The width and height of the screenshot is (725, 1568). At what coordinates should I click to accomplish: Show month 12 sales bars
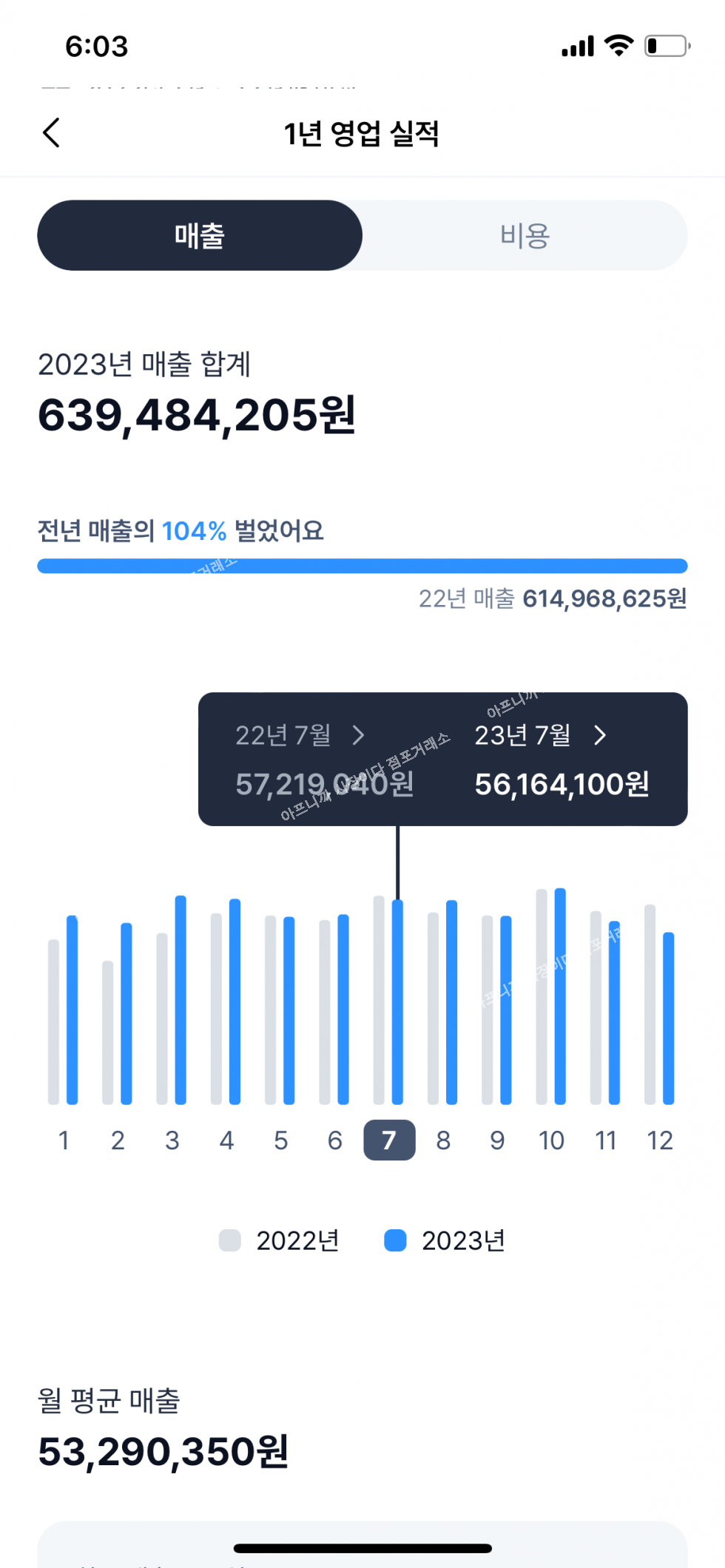pos(660,1140)
